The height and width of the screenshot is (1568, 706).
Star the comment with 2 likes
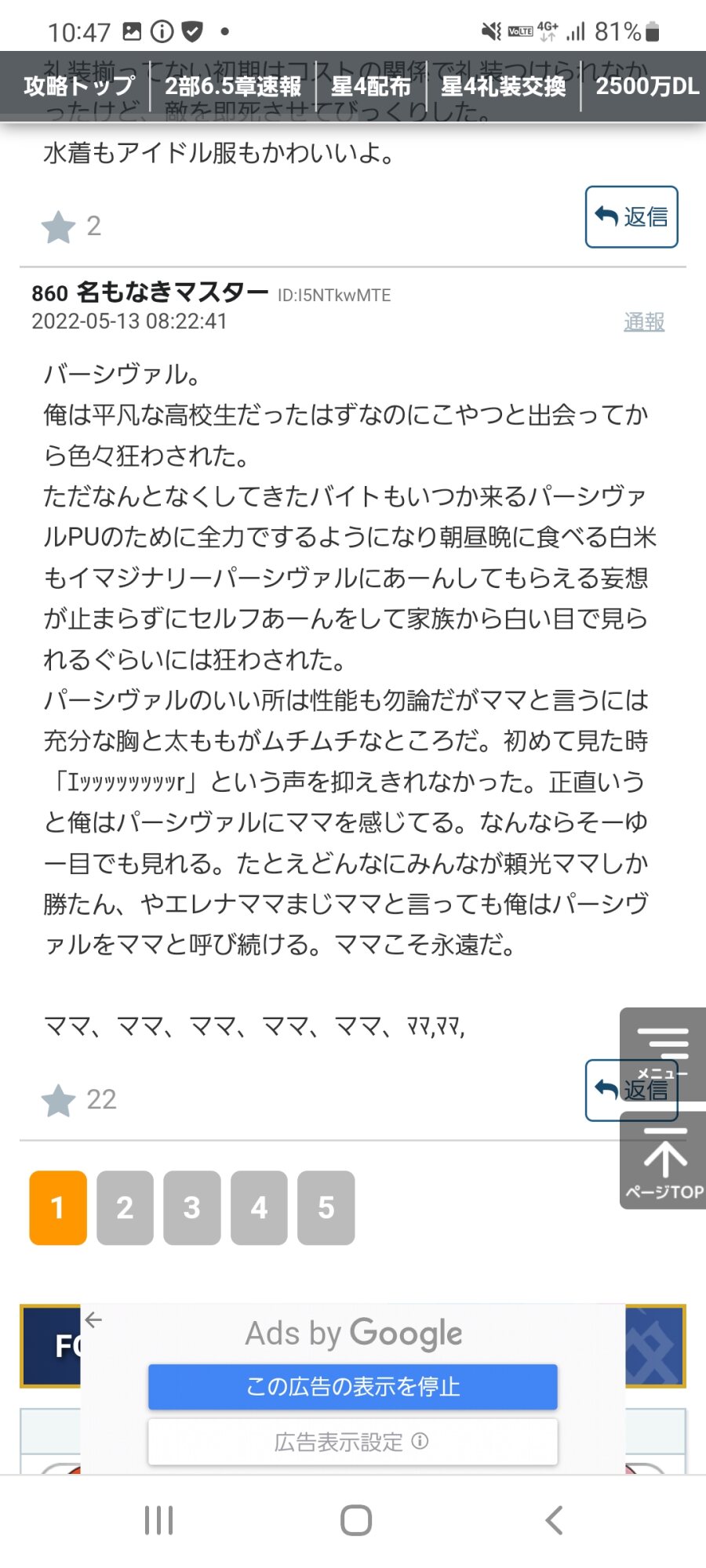tap(59, 227)
